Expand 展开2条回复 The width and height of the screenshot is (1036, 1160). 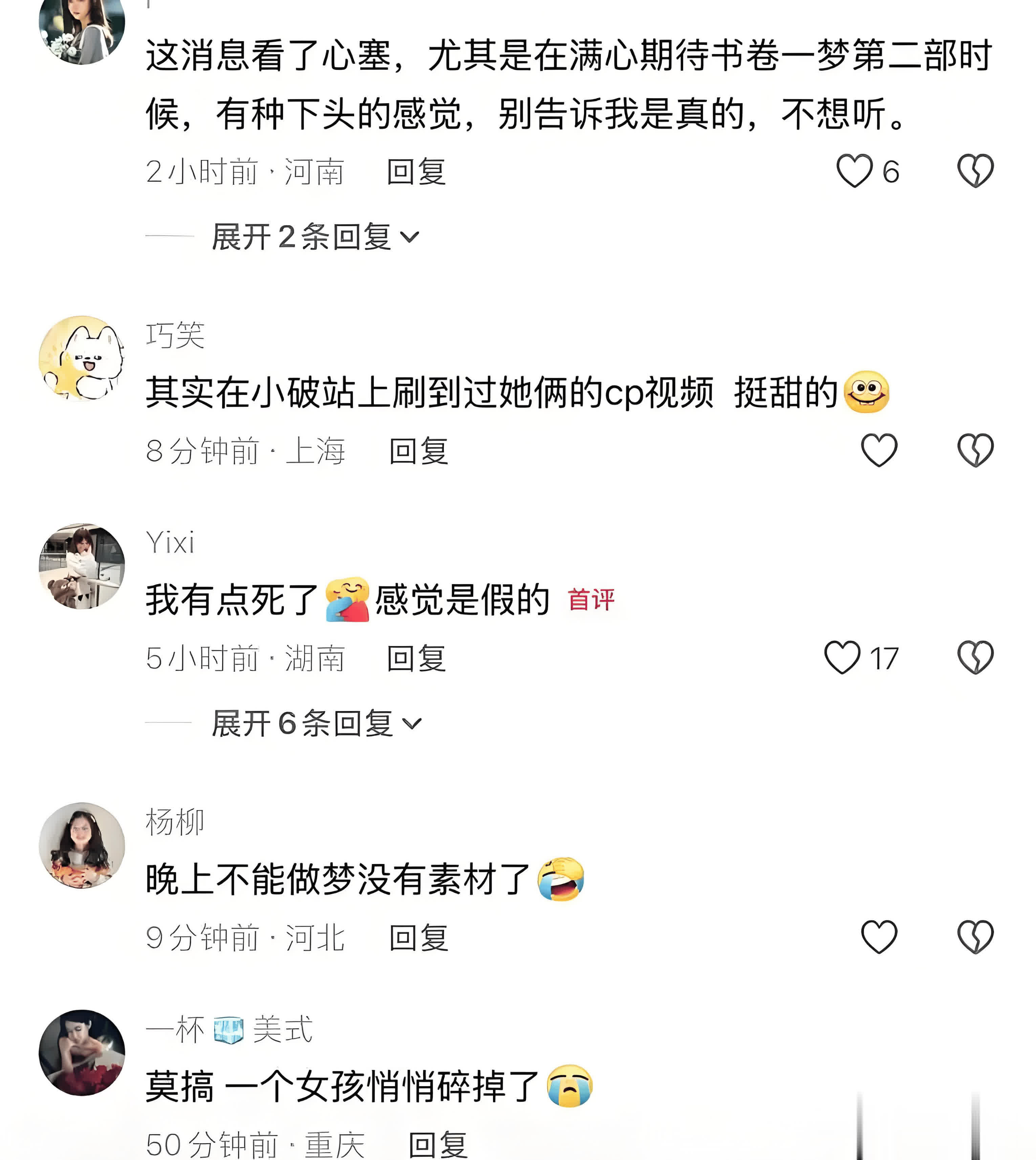click(x=315, y=236)
